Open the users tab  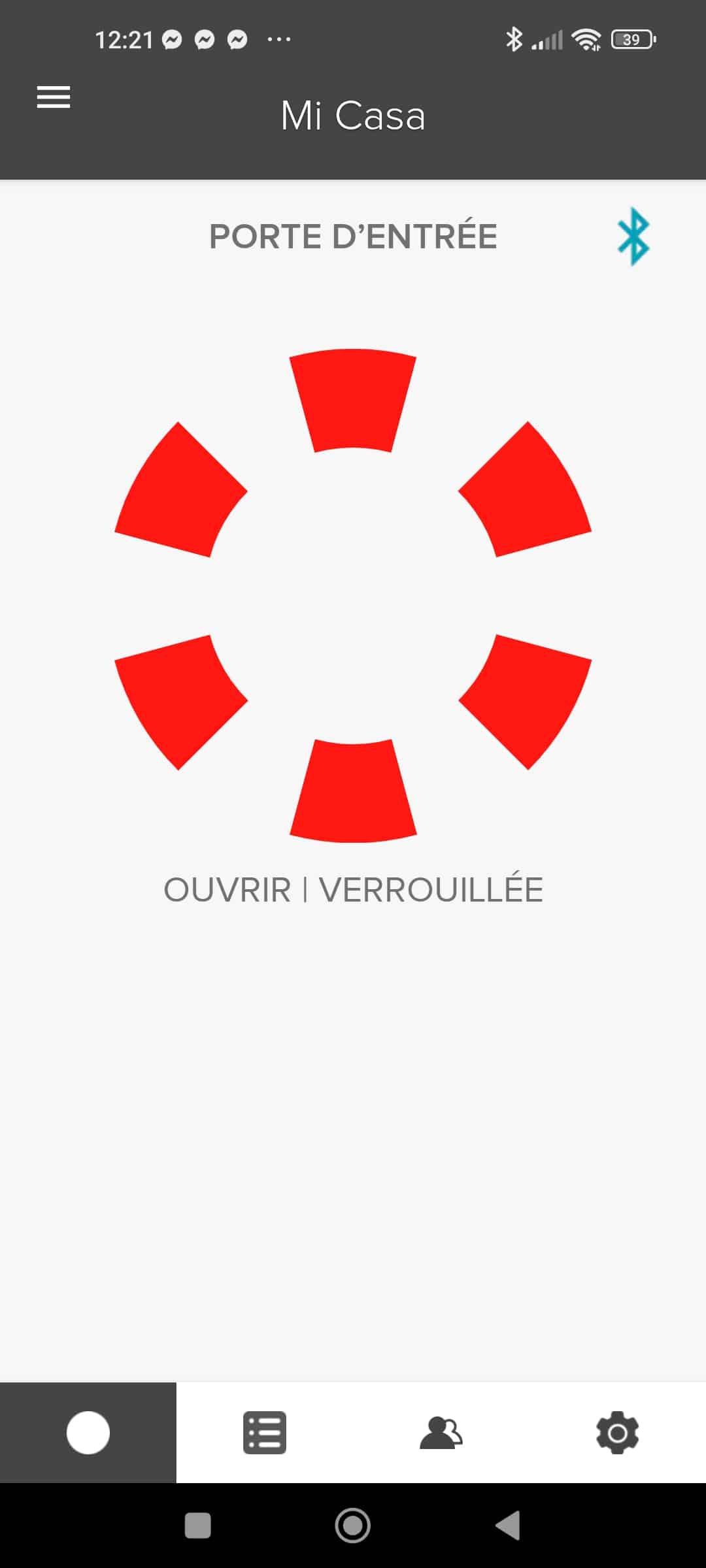click(441, 1433)
